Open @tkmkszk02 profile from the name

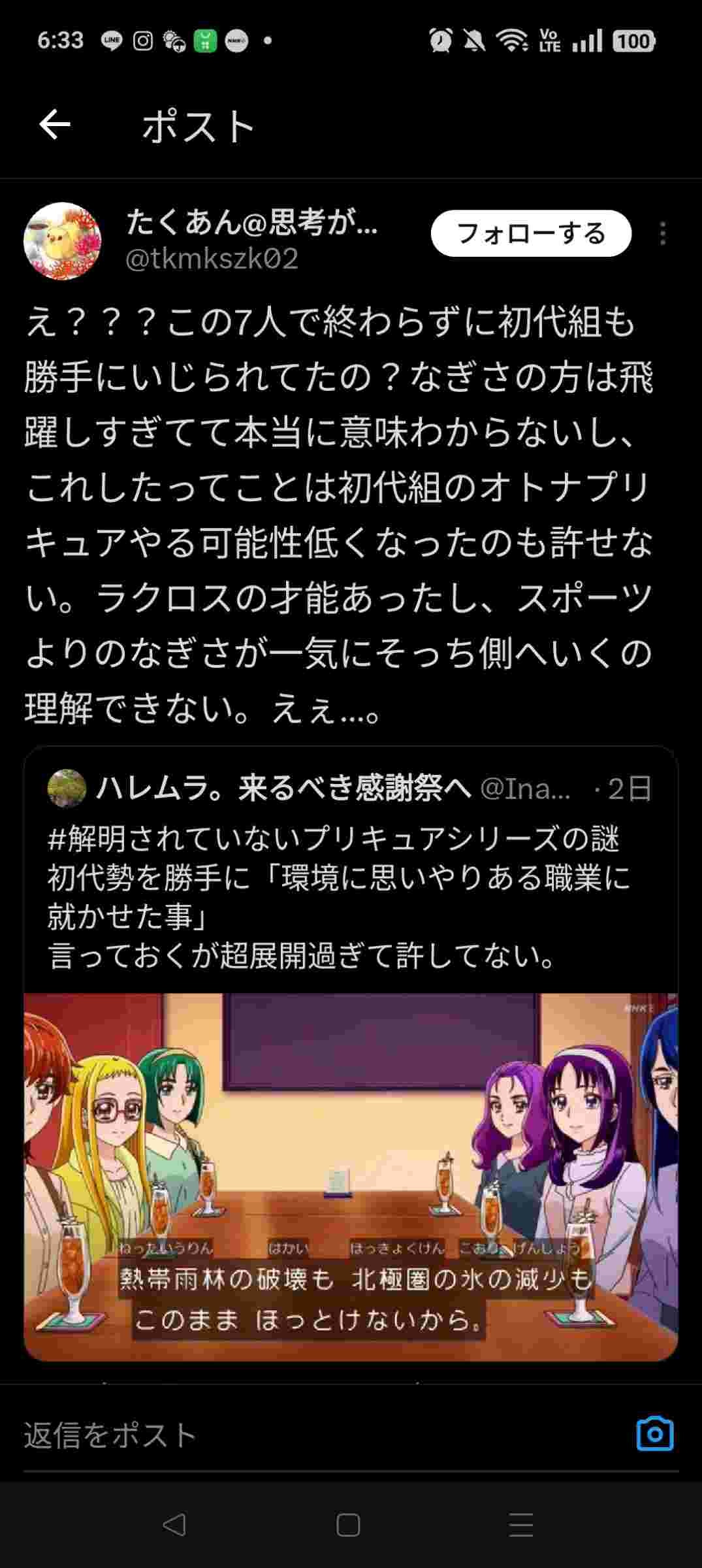point(251,224)
